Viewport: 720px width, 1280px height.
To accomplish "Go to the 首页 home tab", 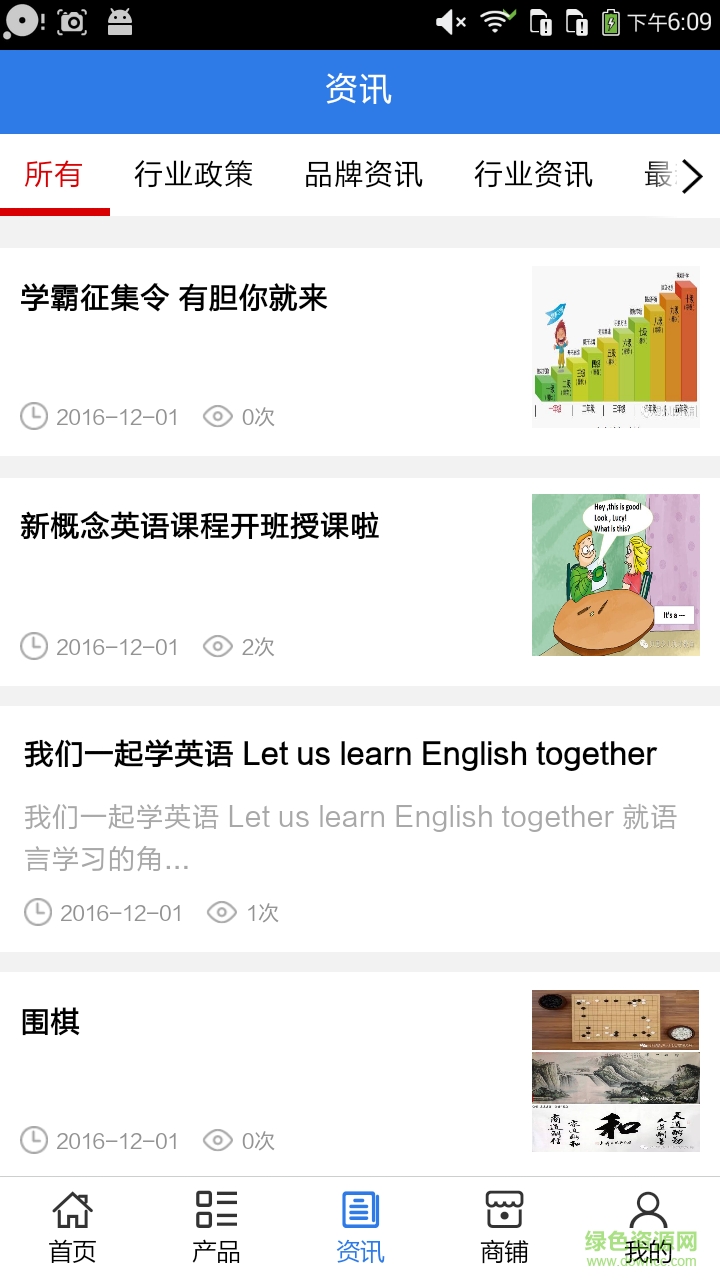I will (x=72, y=1228).
